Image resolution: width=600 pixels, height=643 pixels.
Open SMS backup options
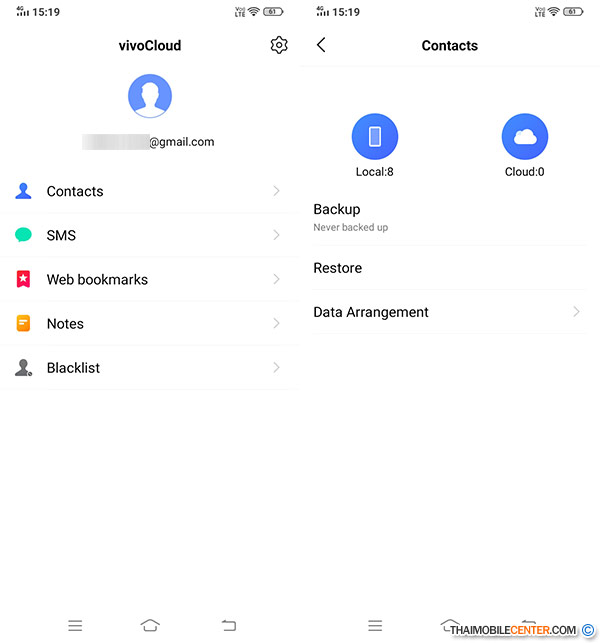[x=150, y=235]
